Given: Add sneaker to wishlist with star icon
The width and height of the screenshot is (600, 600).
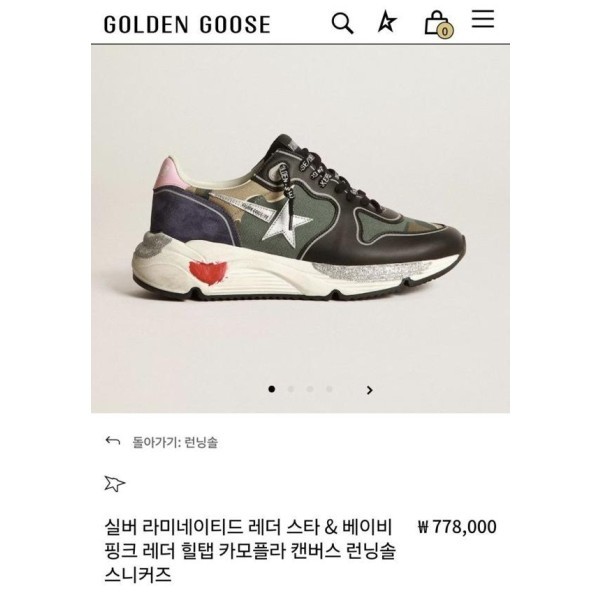Looking at the screenshot, I should click(x=116, y=485).
